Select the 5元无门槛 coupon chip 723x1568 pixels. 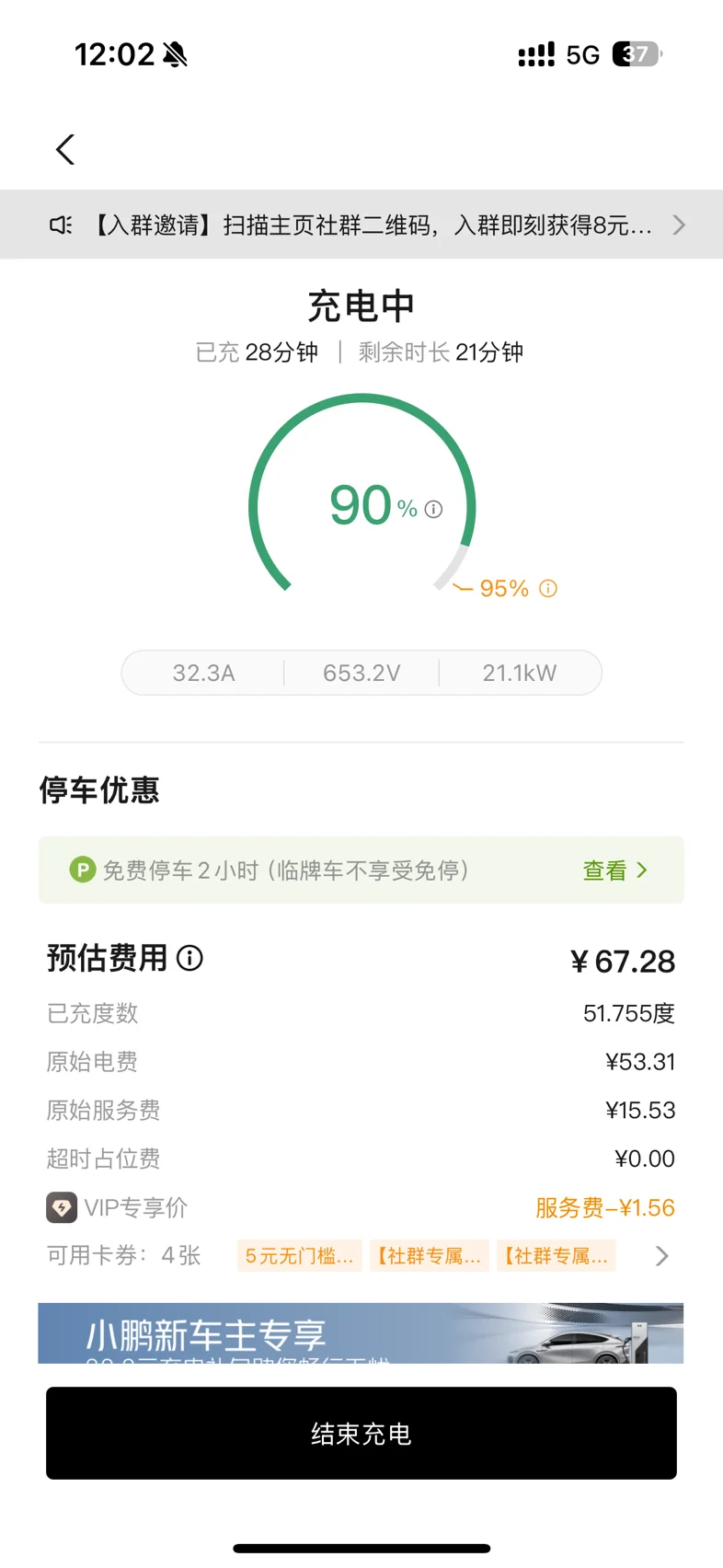[300, 1256]
